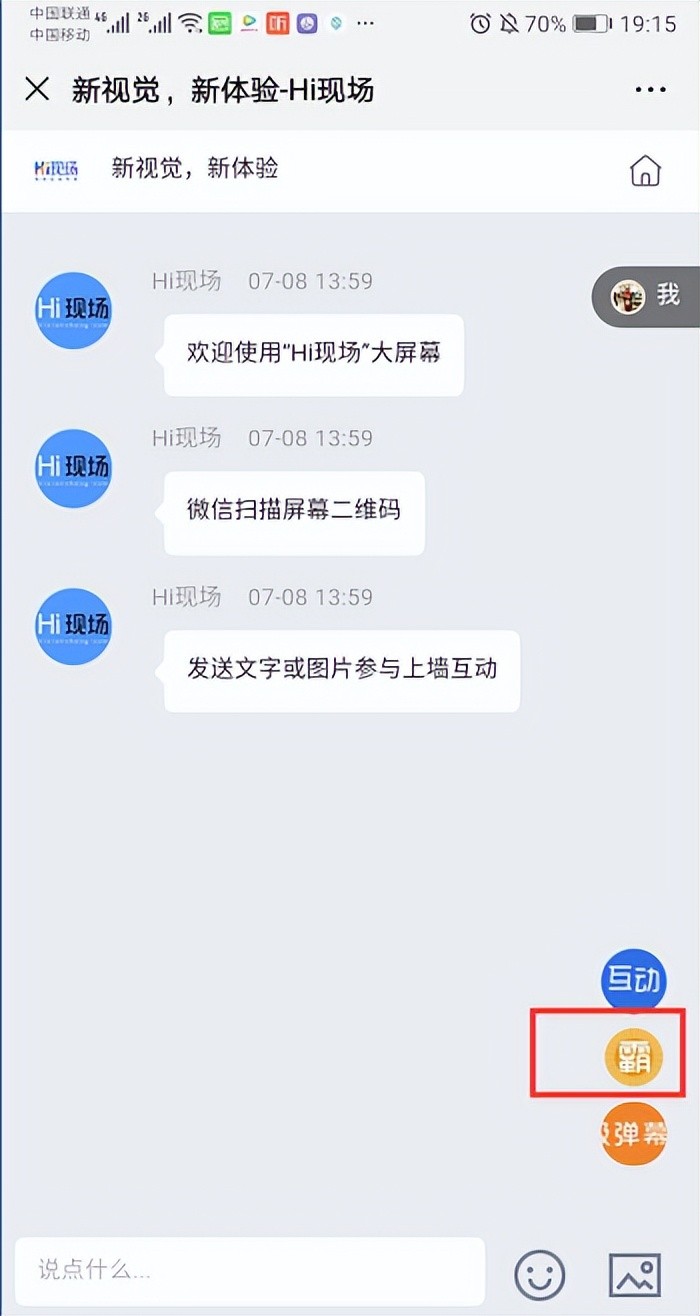700x1316 pixels.
Task: Close the Hi现场 web page
Action: pyautogui.click(x=37, y=90)
